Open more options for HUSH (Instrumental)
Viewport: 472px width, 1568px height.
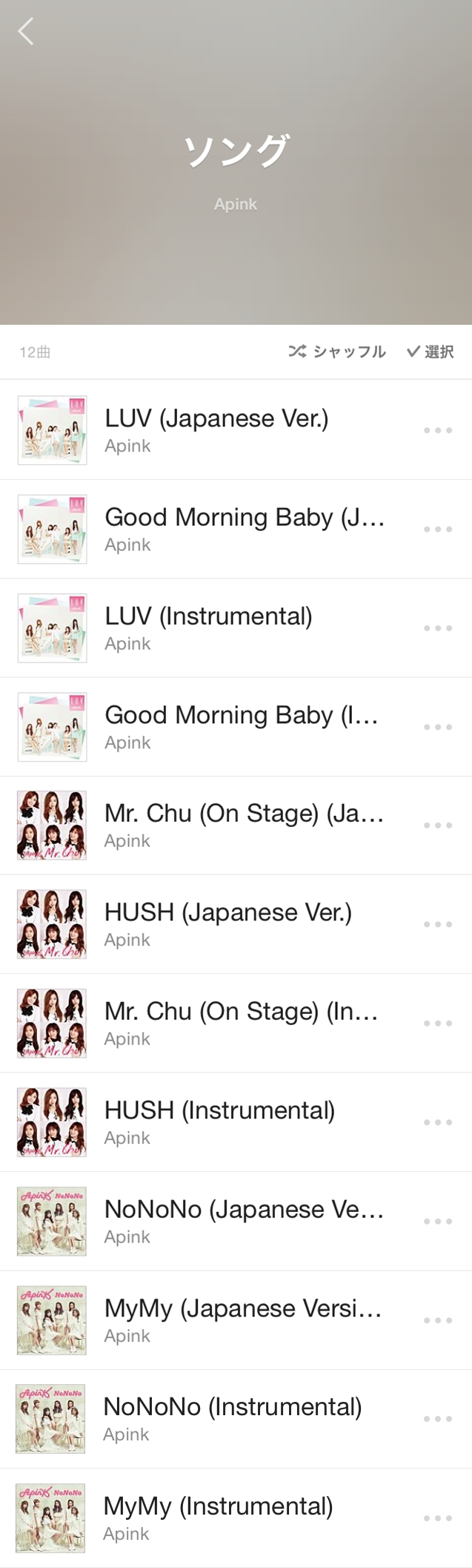[438, 1122]
